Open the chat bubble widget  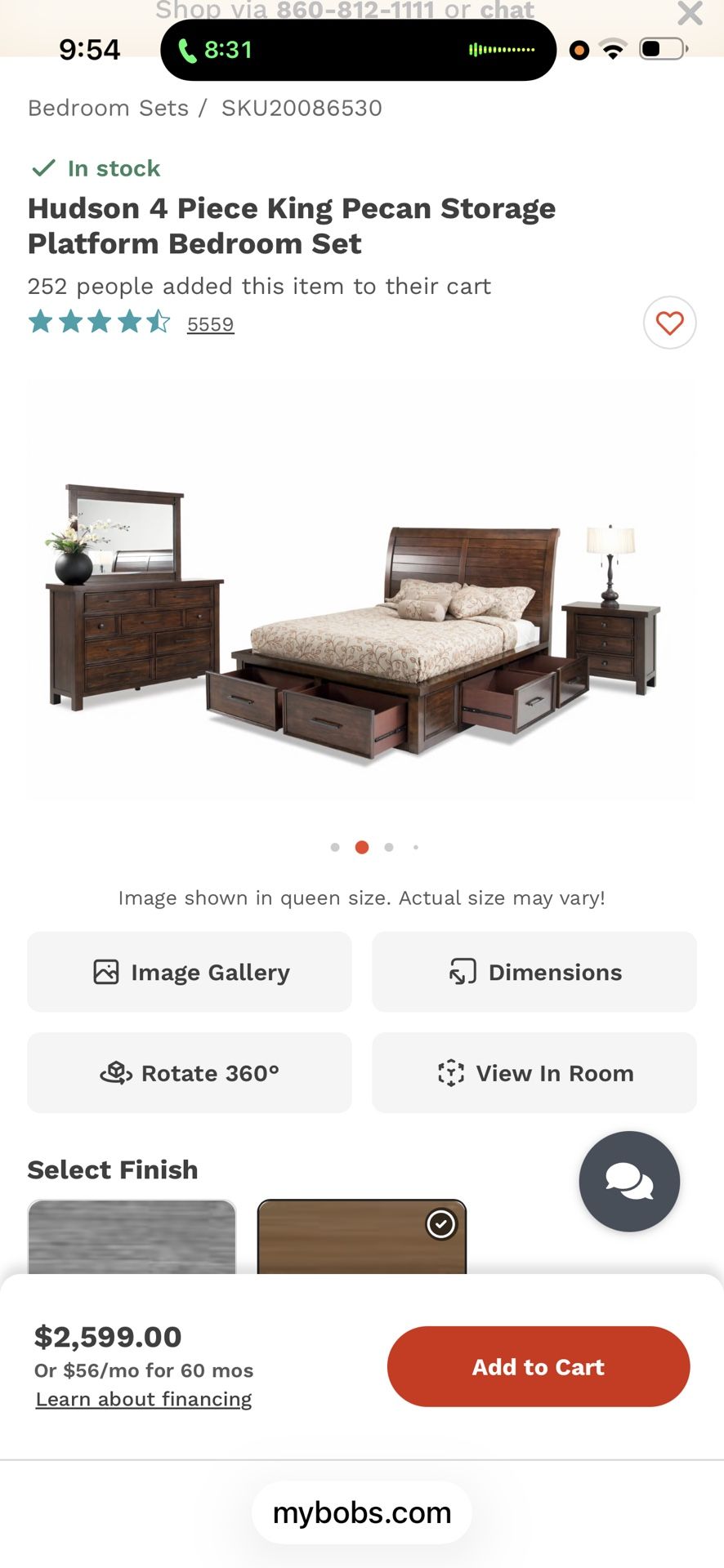628,1182
